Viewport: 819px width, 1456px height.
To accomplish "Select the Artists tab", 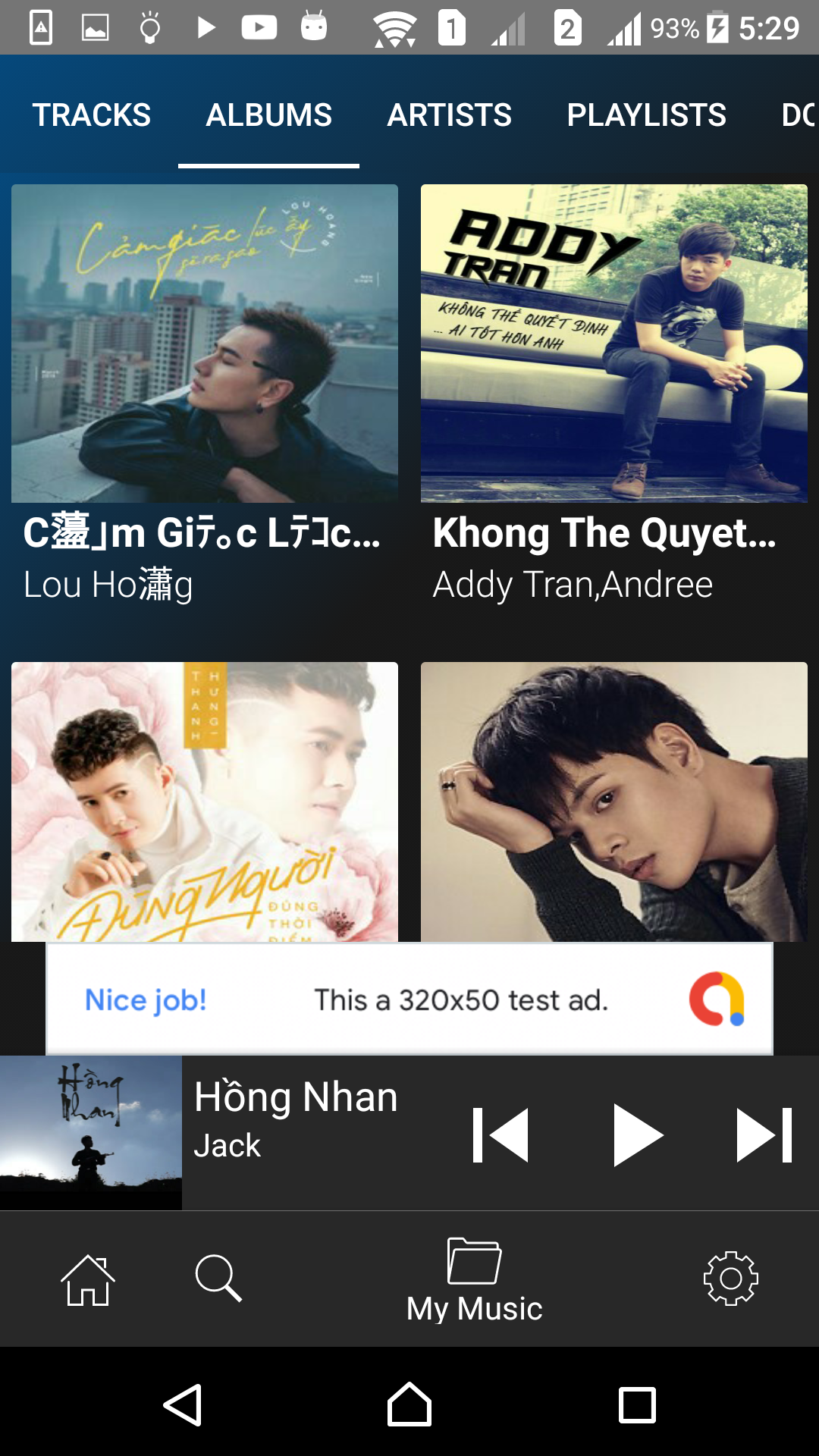I will point(449,115).
